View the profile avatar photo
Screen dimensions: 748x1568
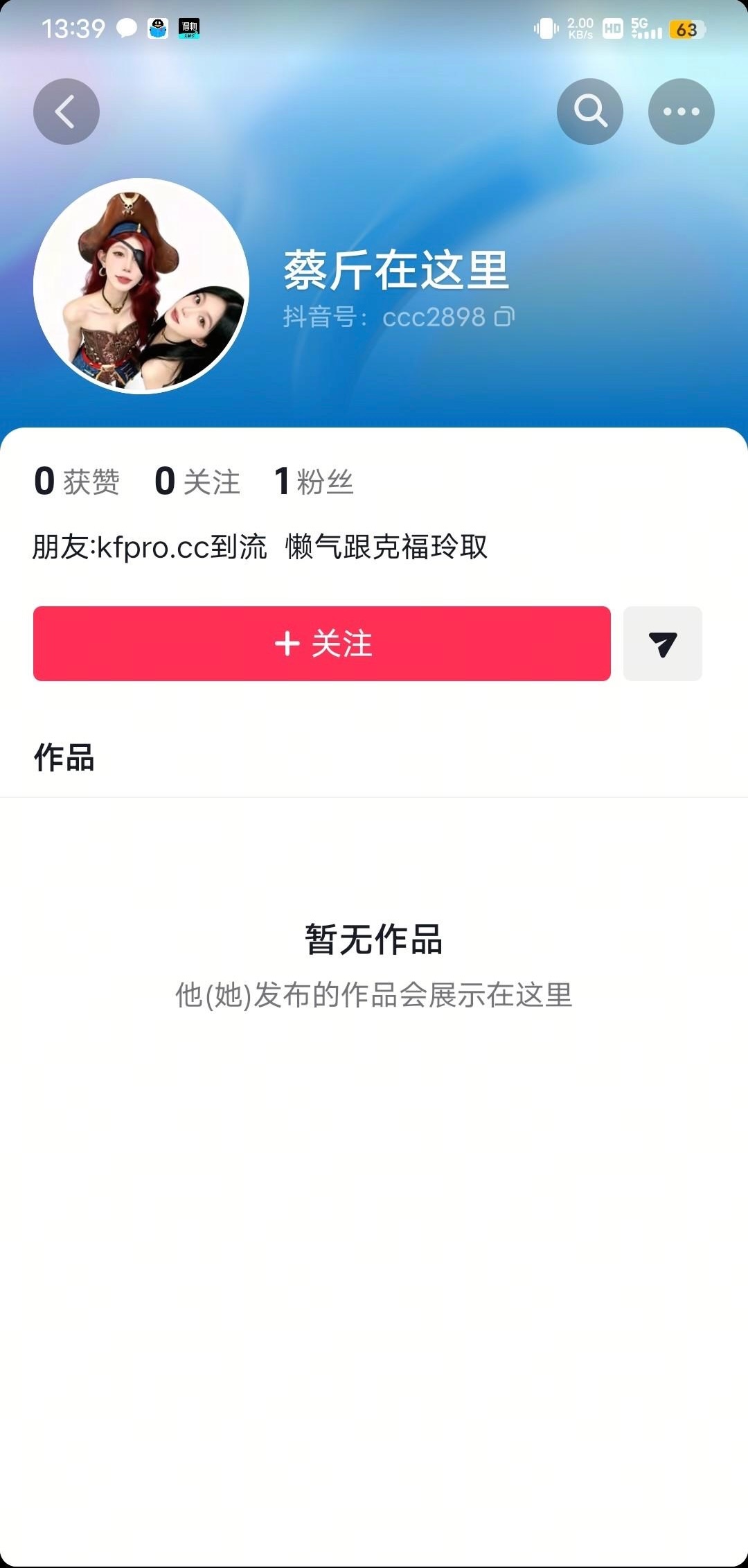141,286
